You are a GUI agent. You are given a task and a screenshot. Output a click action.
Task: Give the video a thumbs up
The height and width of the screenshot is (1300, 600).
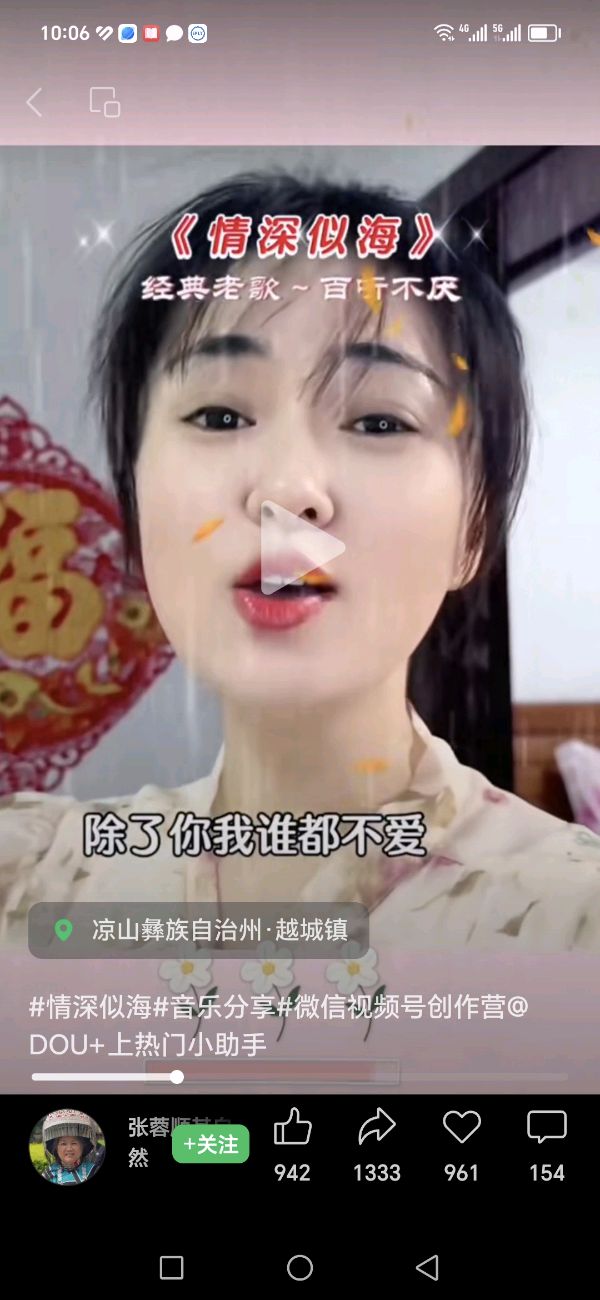coord(292,1128)
